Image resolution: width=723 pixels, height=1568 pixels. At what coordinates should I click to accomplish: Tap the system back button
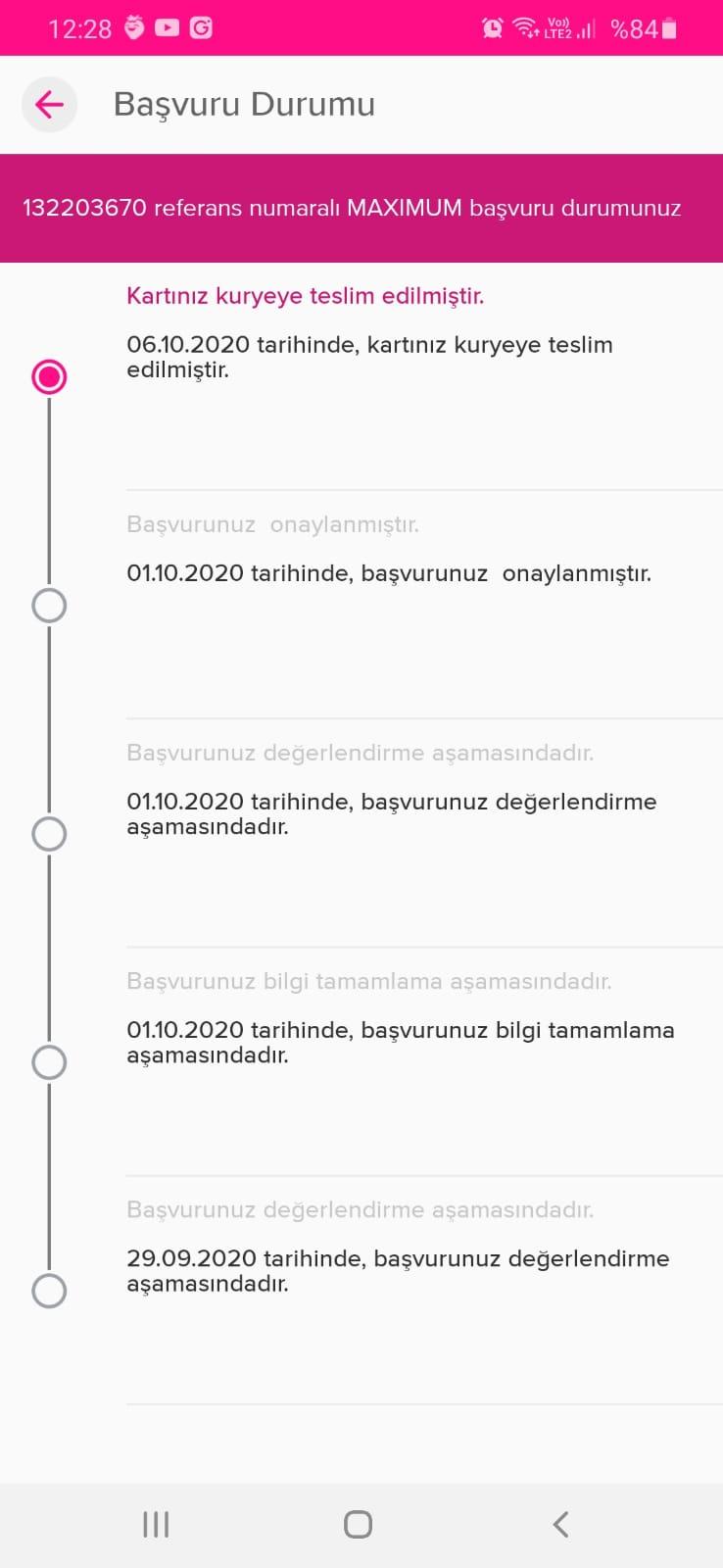(x=560, y=1524)
